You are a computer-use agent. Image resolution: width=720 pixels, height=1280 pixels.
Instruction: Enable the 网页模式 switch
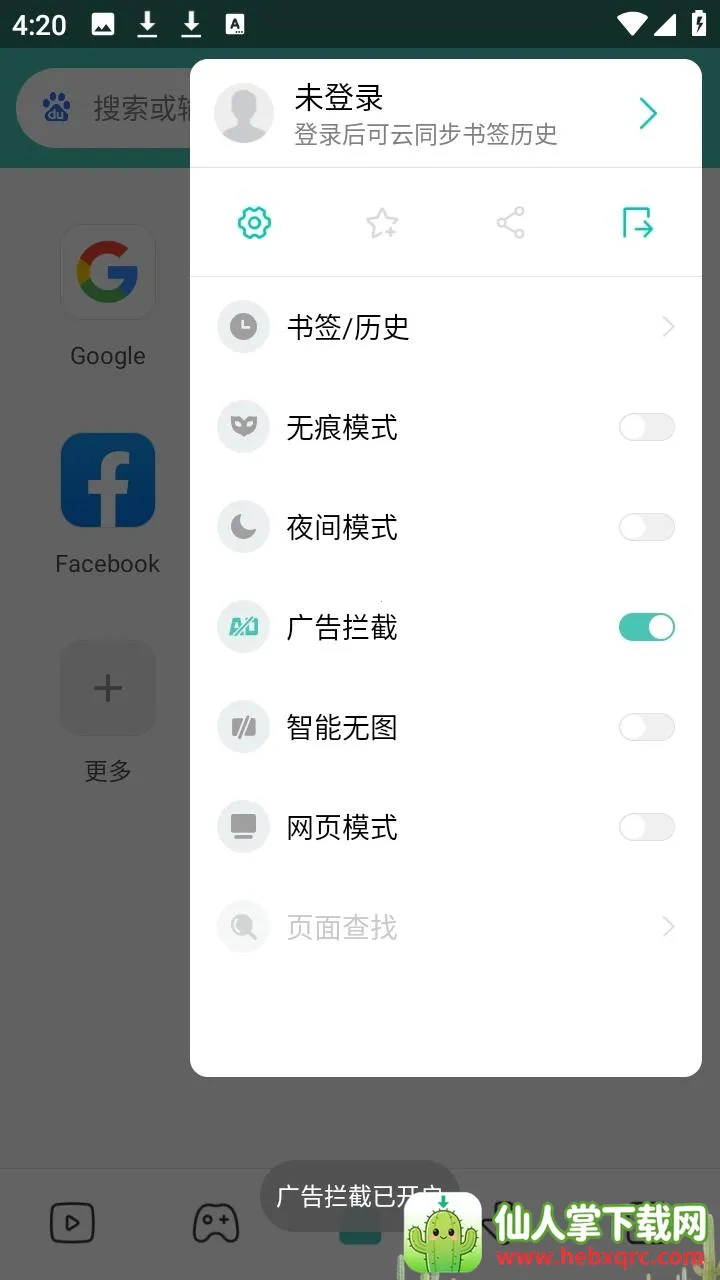tap(646, 827)
